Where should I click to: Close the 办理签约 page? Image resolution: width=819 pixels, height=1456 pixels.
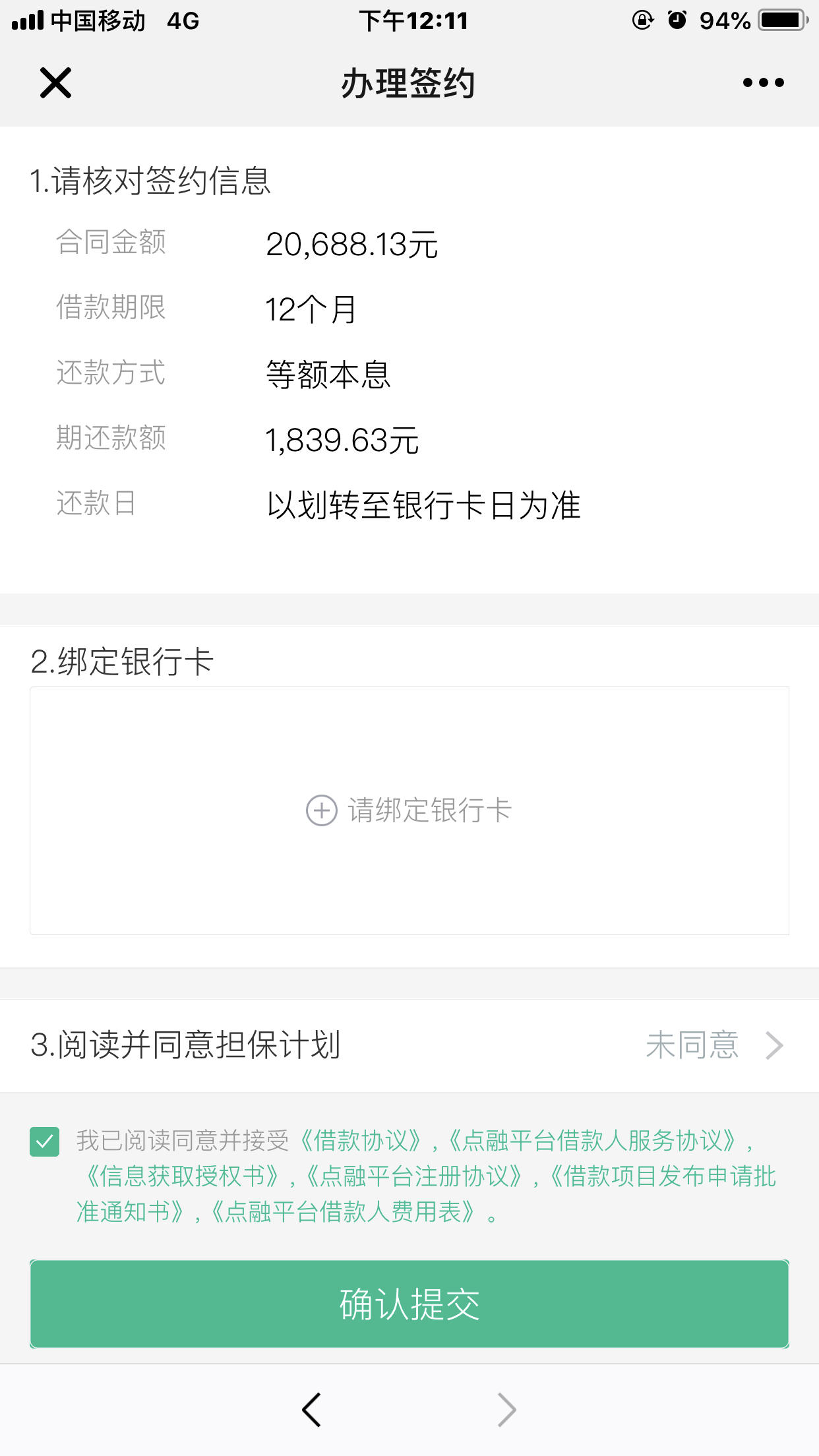tap(55, 83)
